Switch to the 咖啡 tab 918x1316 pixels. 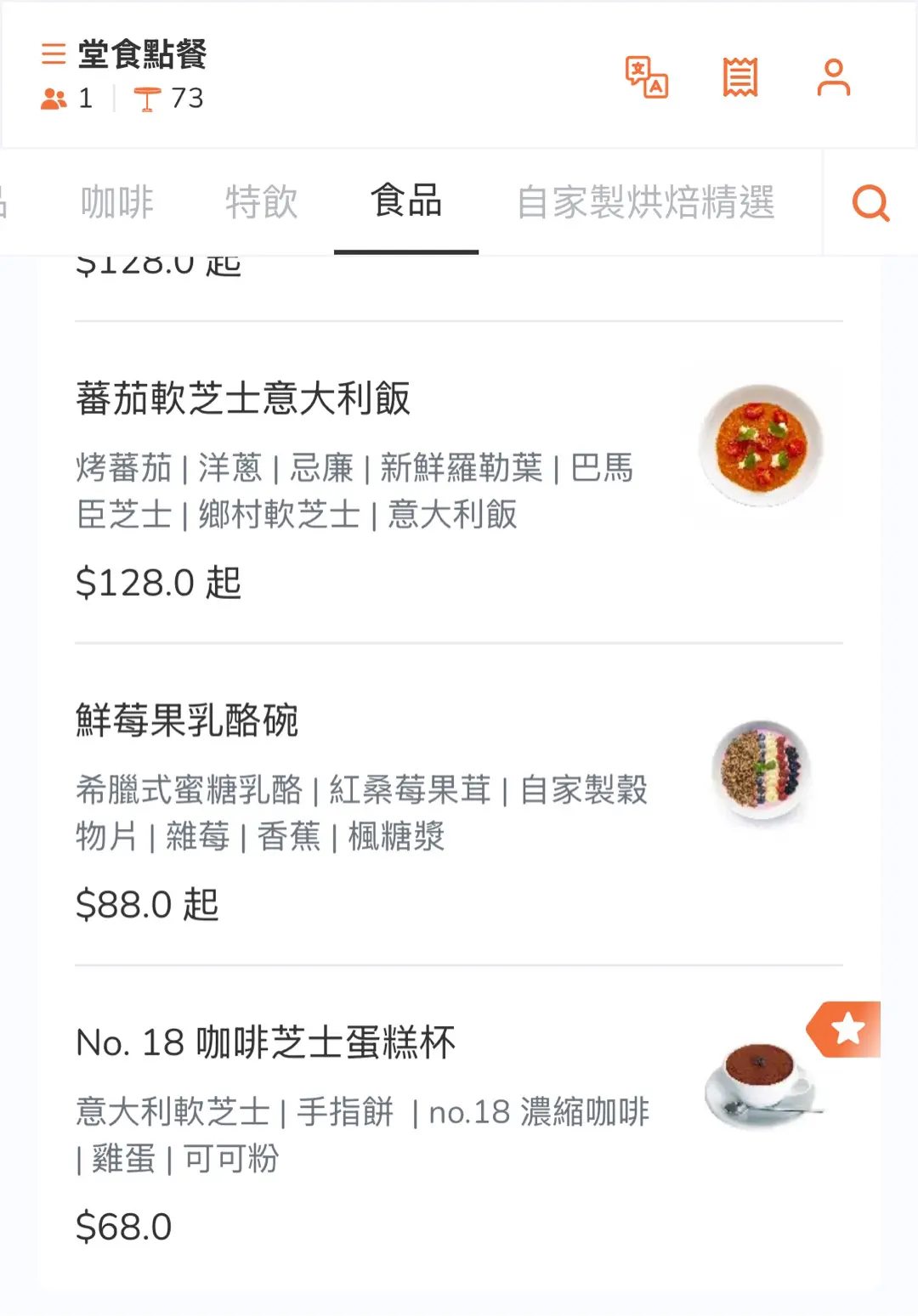[117, 202]
